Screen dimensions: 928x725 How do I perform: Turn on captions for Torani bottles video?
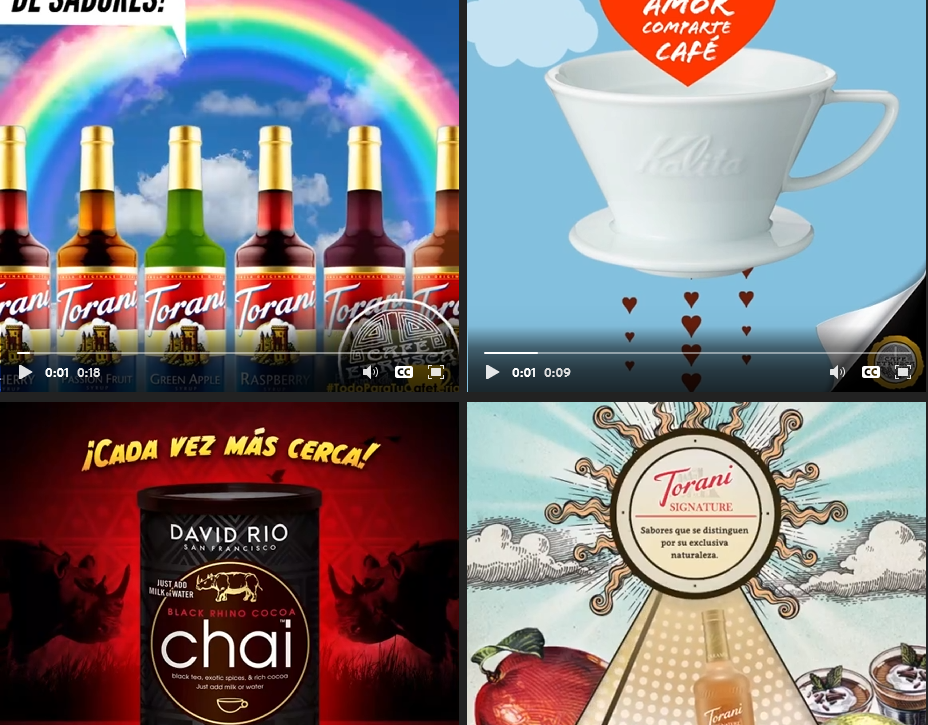pos(403,372)
